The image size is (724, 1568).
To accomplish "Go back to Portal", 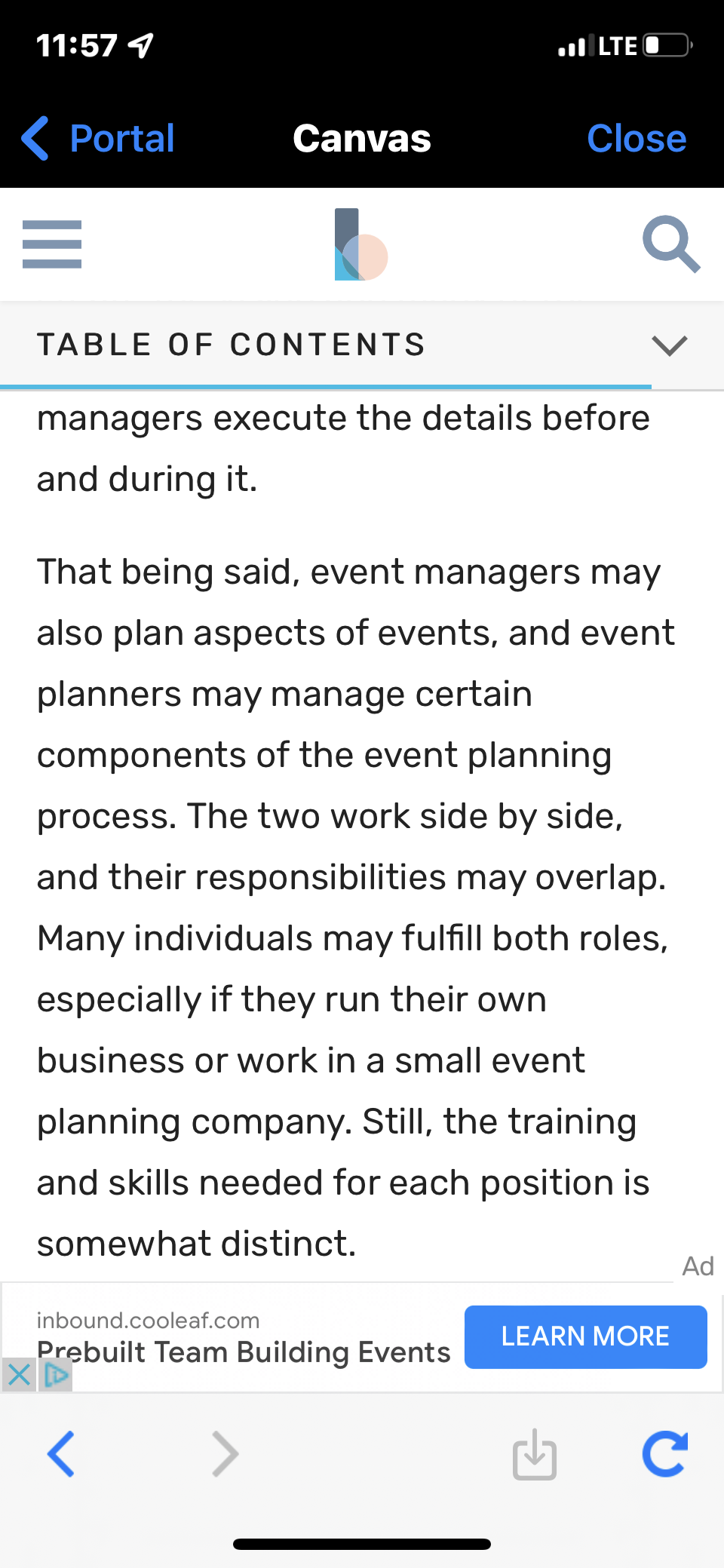I will tap(98, 139).
